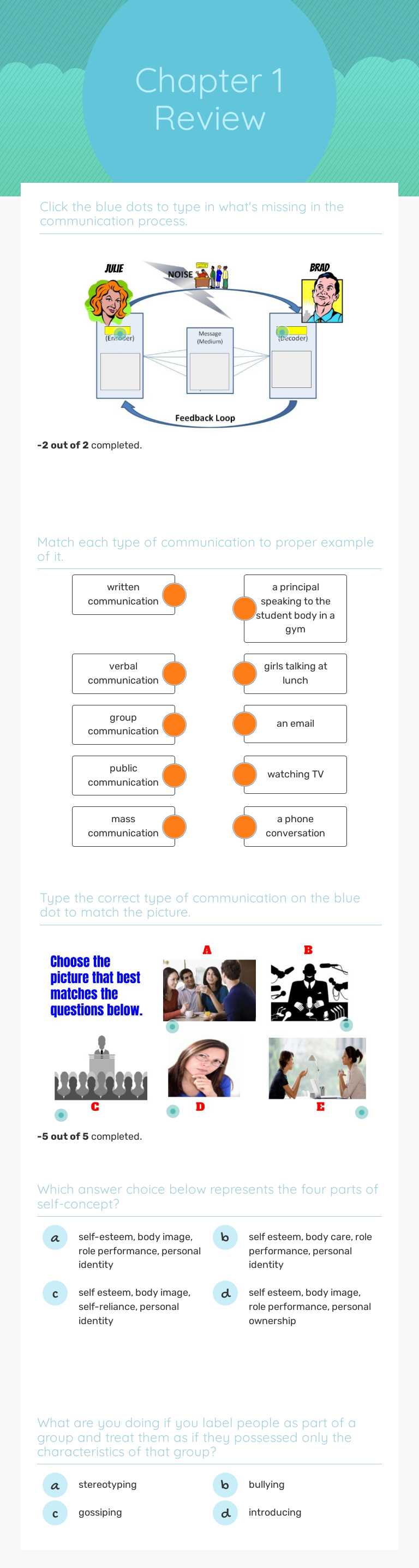Tap the blue dot on picture B
Image resolution: width=419 pixels, height=1568 pixels.
coord(346,1025)
